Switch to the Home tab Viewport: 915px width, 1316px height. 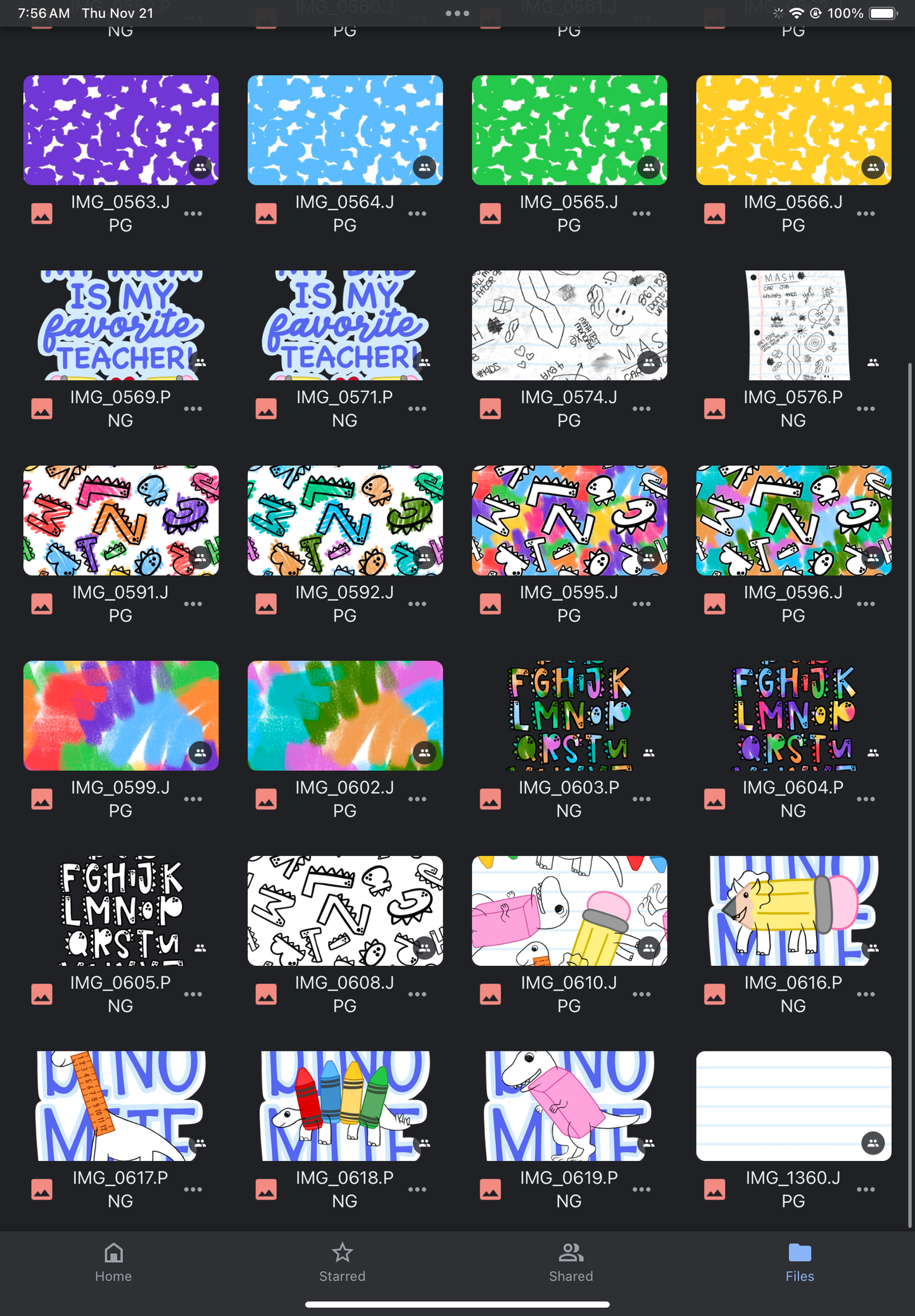113,1262
